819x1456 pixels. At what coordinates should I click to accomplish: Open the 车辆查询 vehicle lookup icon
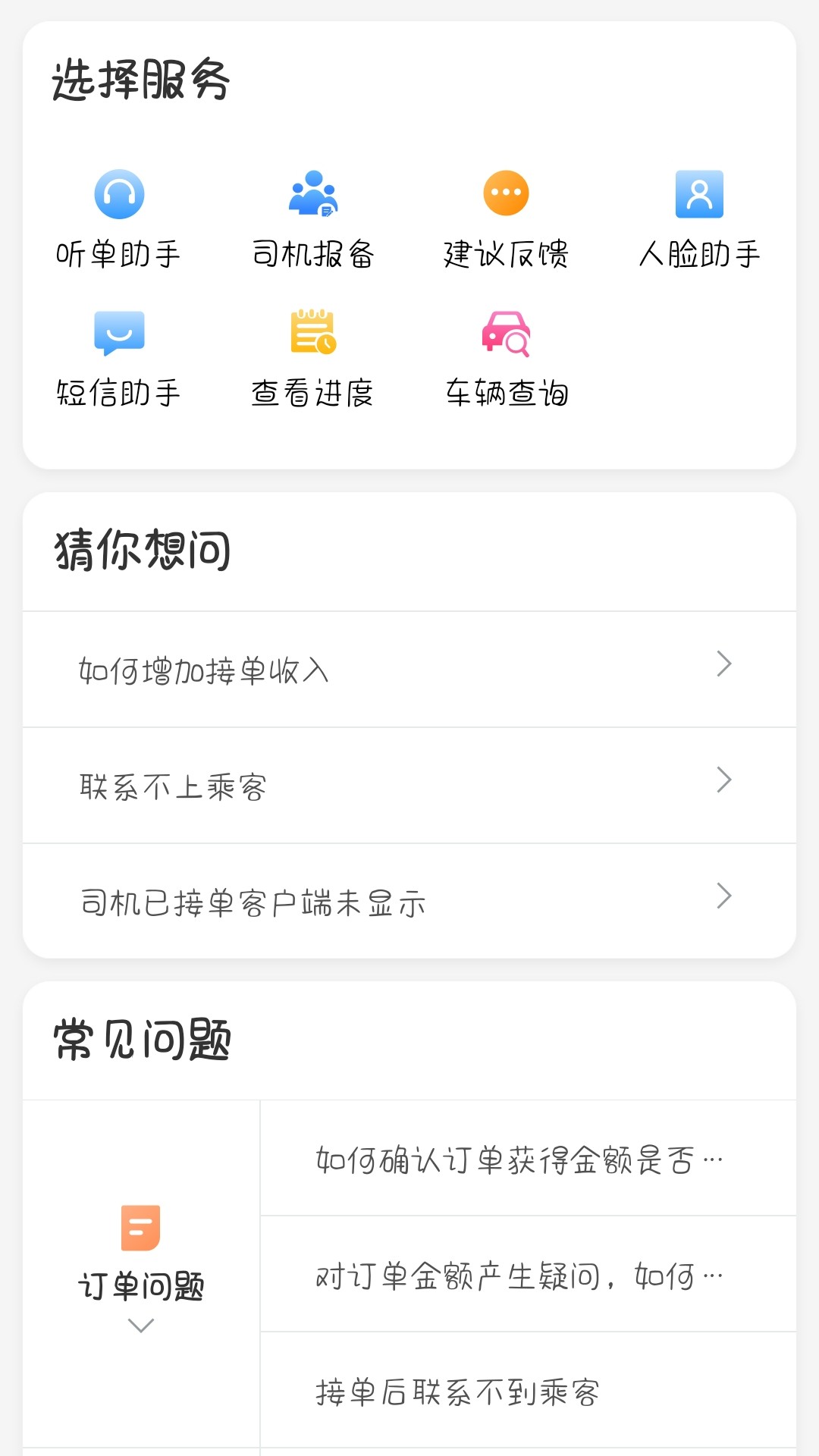(x=506, y=331)
